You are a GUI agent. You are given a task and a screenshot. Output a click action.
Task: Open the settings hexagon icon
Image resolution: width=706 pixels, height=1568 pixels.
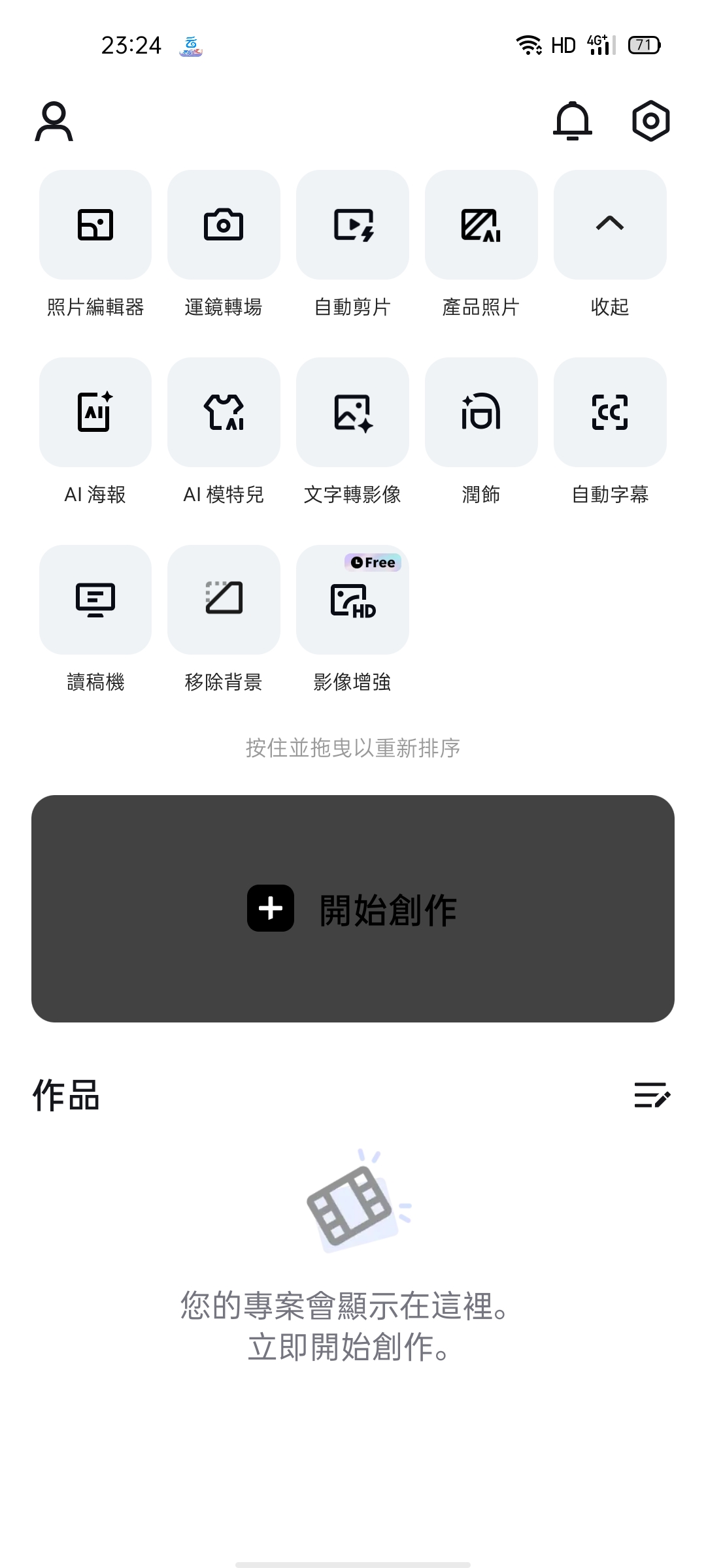pos(651,121)
